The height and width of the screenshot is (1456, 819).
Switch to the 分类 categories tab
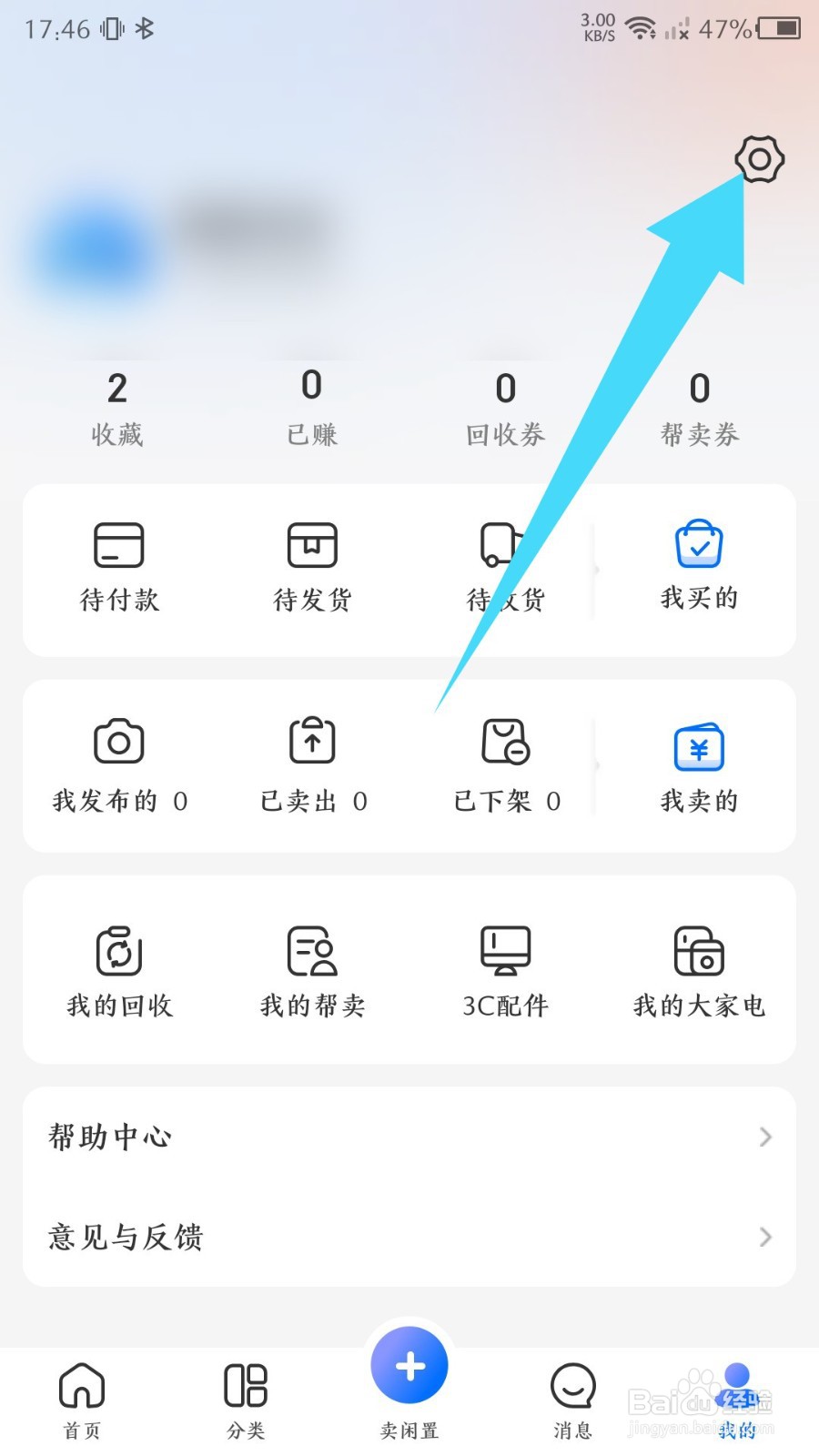pyautogui.click(x=246, y=1400)
